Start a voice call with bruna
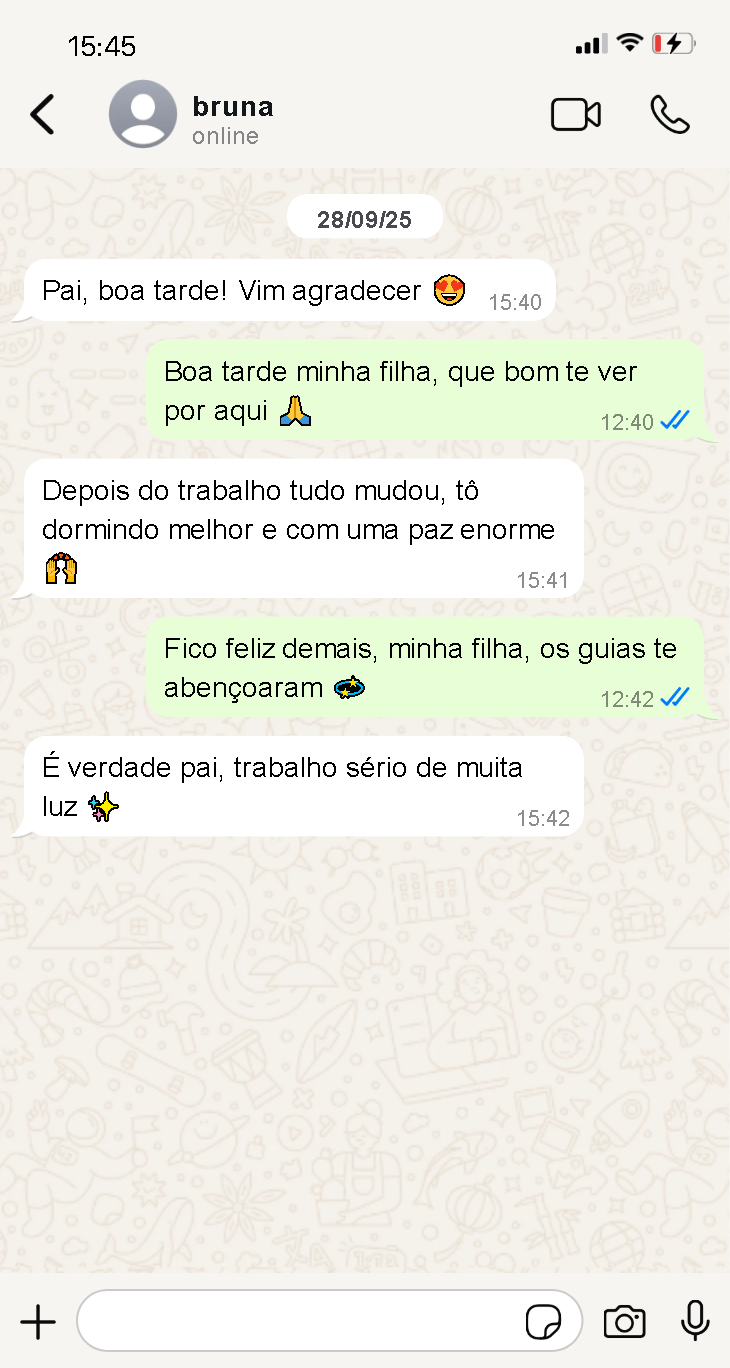730x1368 pixels. pos(669,115)
